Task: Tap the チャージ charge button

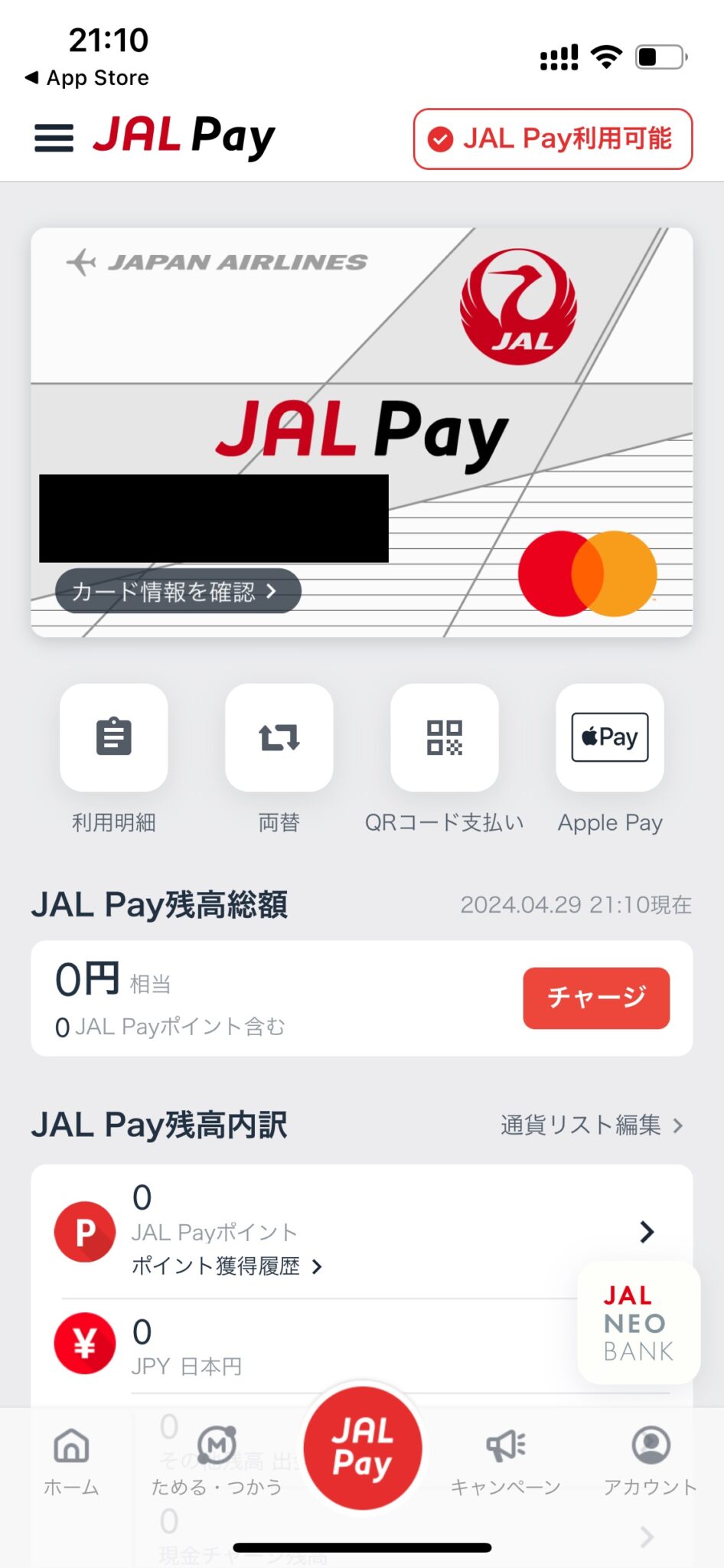Action: pyautogui.click(x=595, y=997)
